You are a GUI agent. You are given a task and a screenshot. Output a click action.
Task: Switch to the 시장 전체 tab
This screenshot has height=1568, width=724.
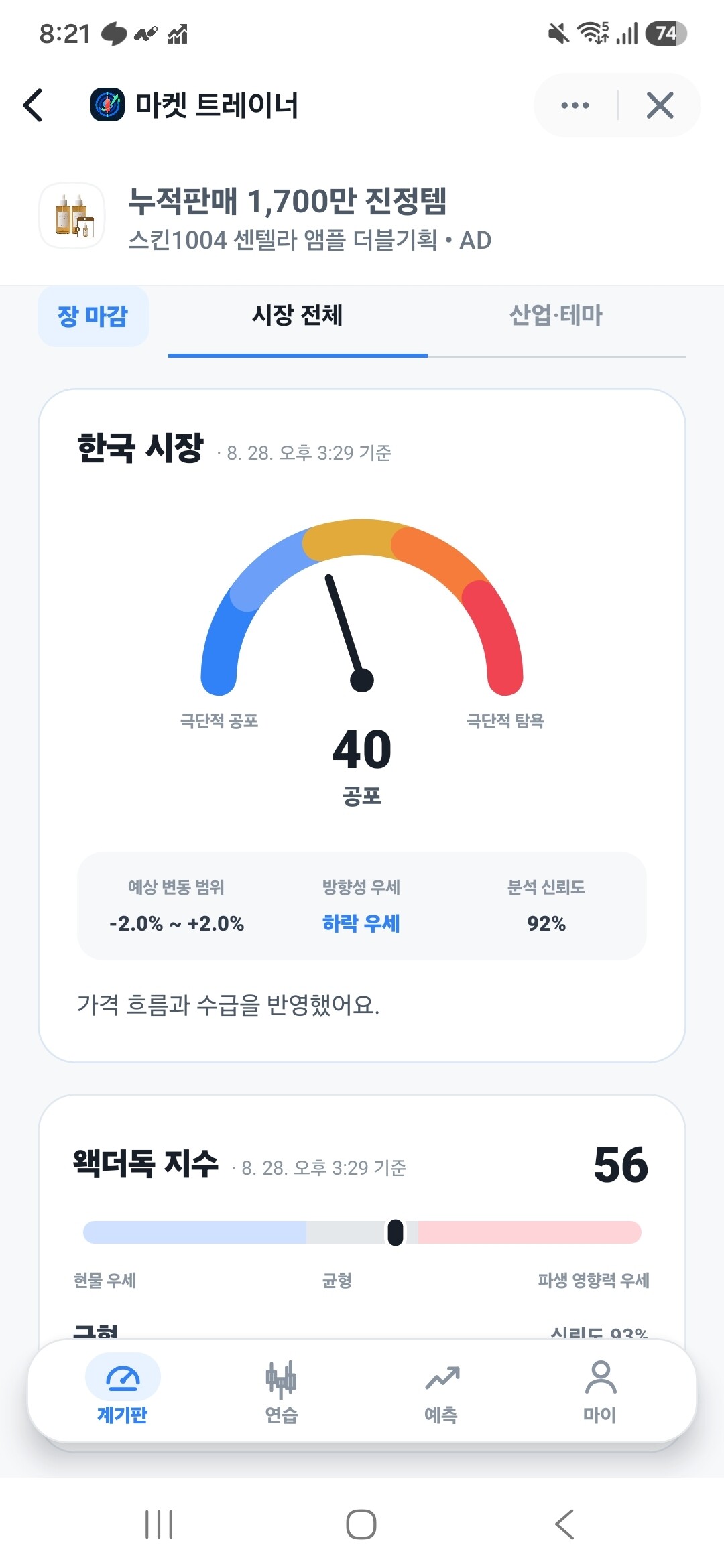click(x=298, y=316)
